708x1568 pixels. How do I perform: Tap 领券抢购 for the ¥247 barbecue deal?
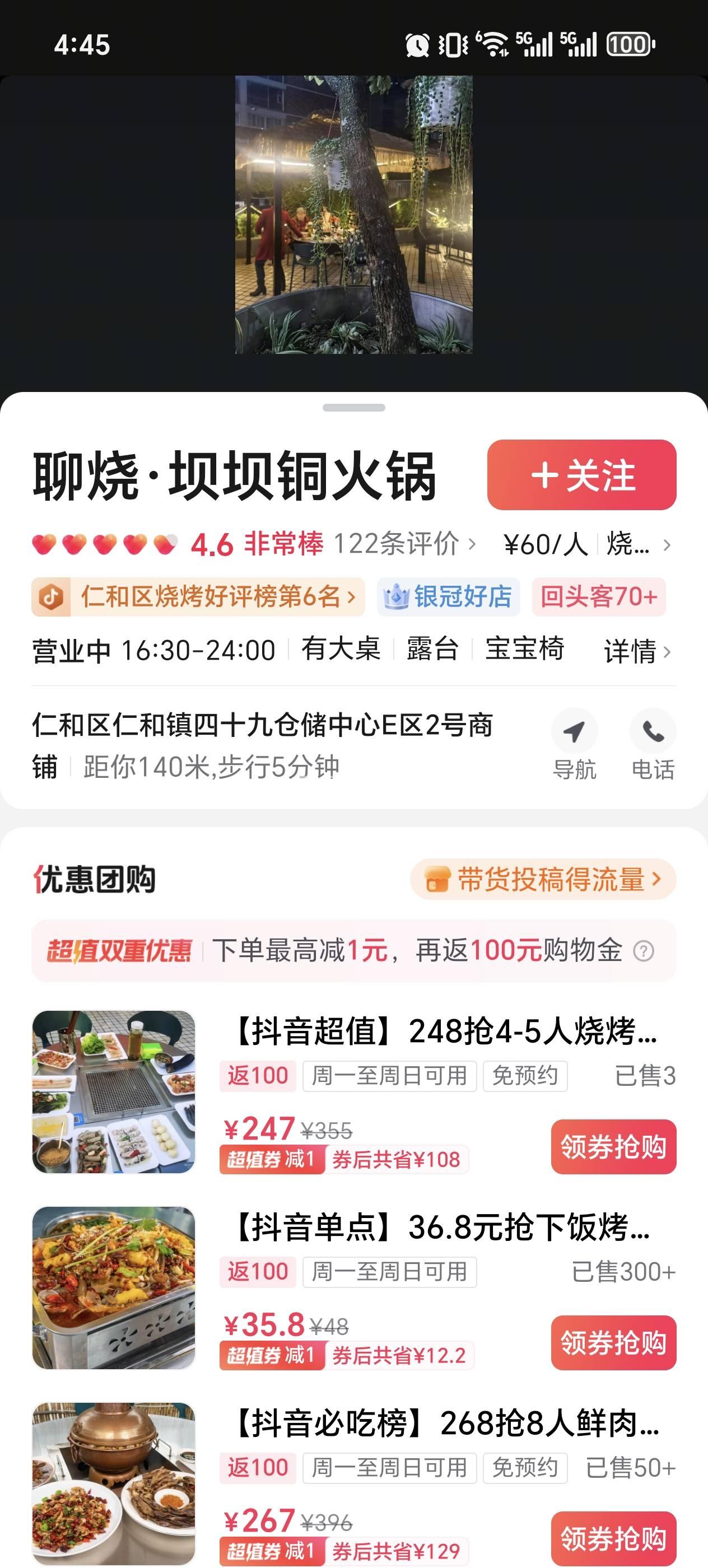613,1147
